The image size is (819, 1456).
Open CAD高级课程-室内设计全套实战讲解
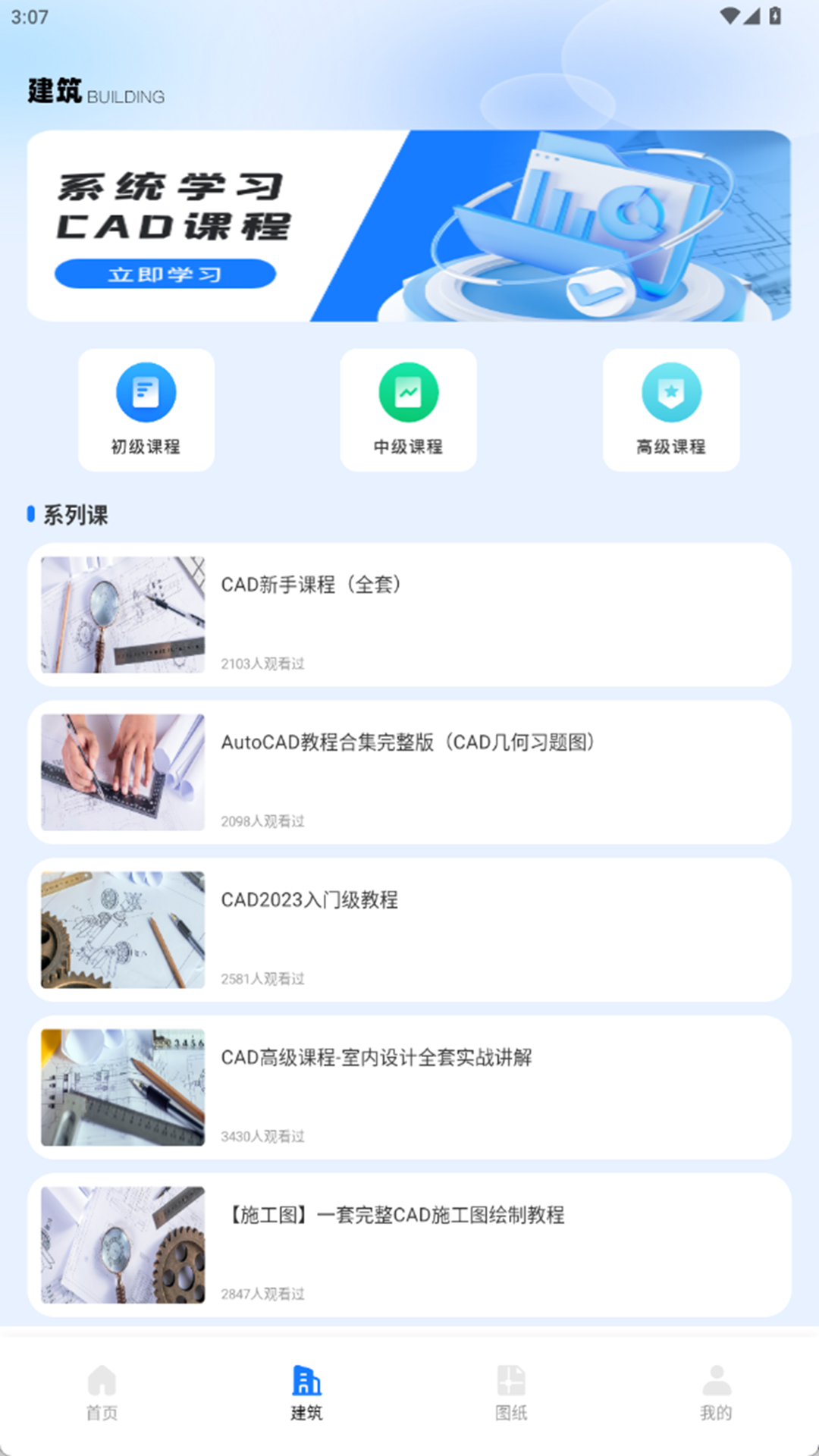pyautogui.click(x=409, y=1088)
